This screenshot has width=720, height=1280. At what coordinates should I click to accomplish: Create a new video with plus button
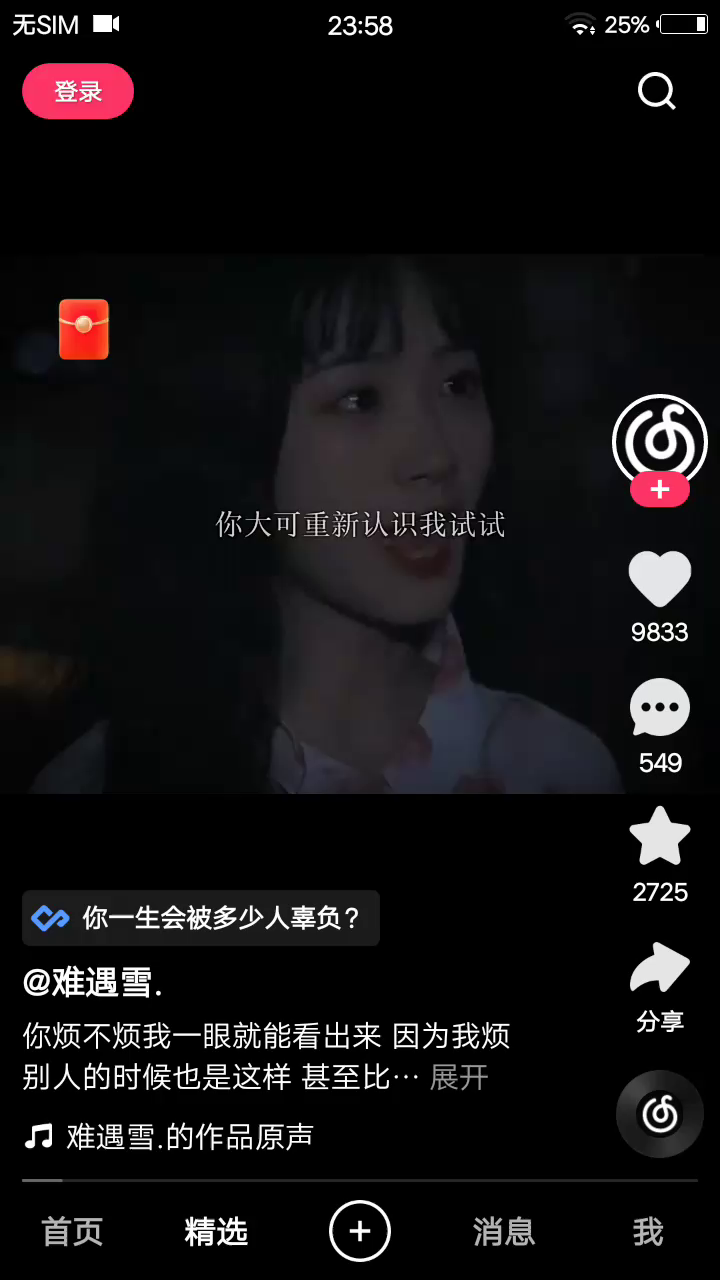click(360, 1231)
